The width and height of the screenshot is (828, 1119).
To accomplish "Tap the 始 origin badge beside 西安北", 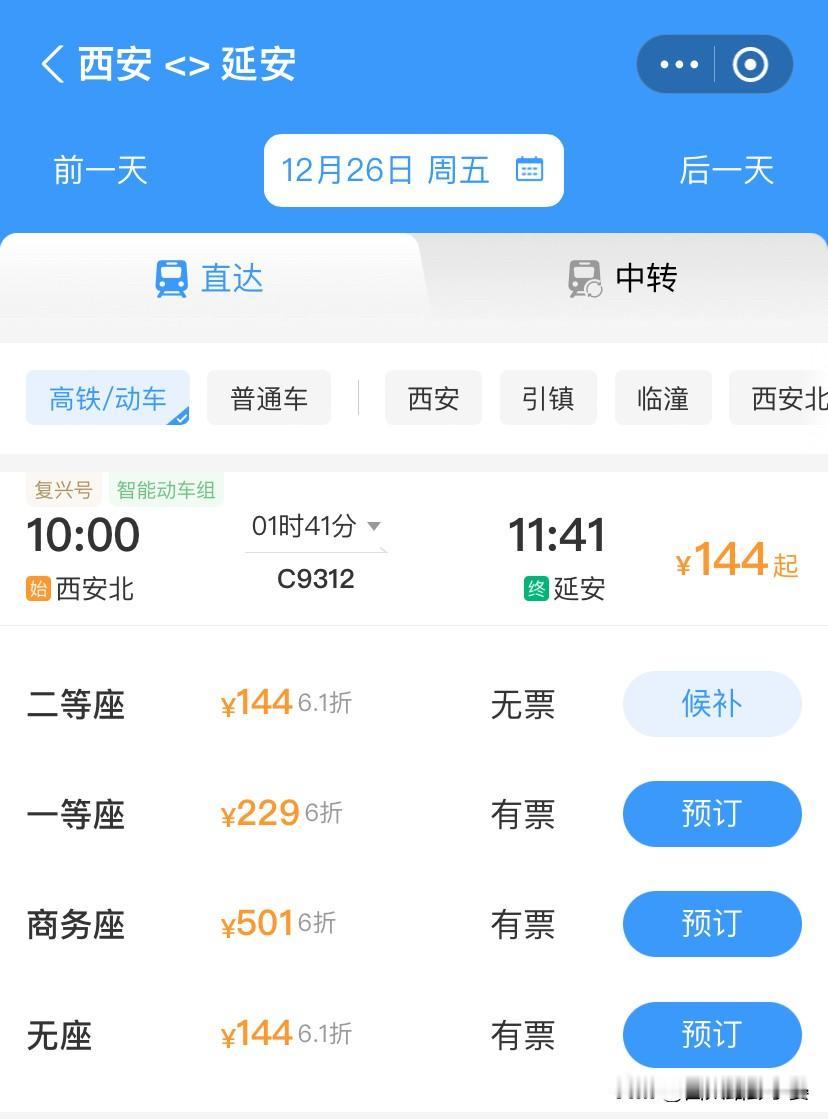I will pos(38,589).
